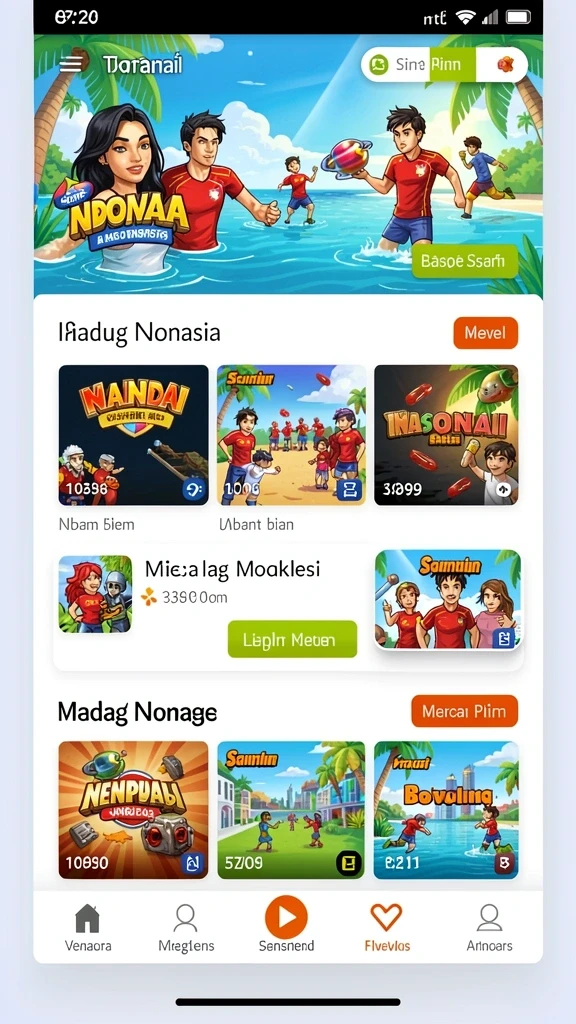Tap the Sina Pinn pill button
576x1024 pixels.
pos(444,65)
